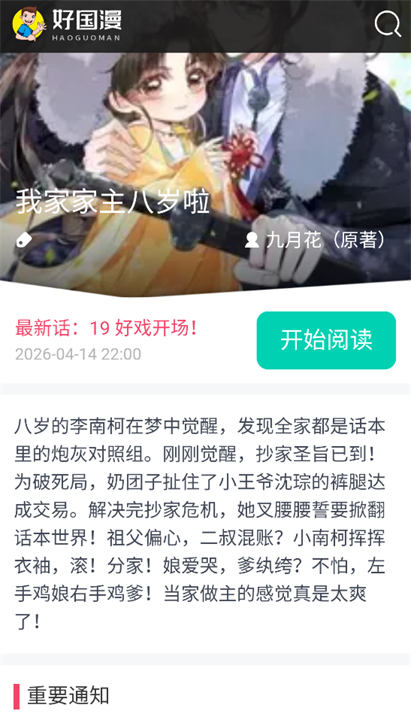Viewport: 411px width, 720px height.
Task: Tap the 好国漫 logo to go home
Action: pyautogui.click(x=67, y=24)
